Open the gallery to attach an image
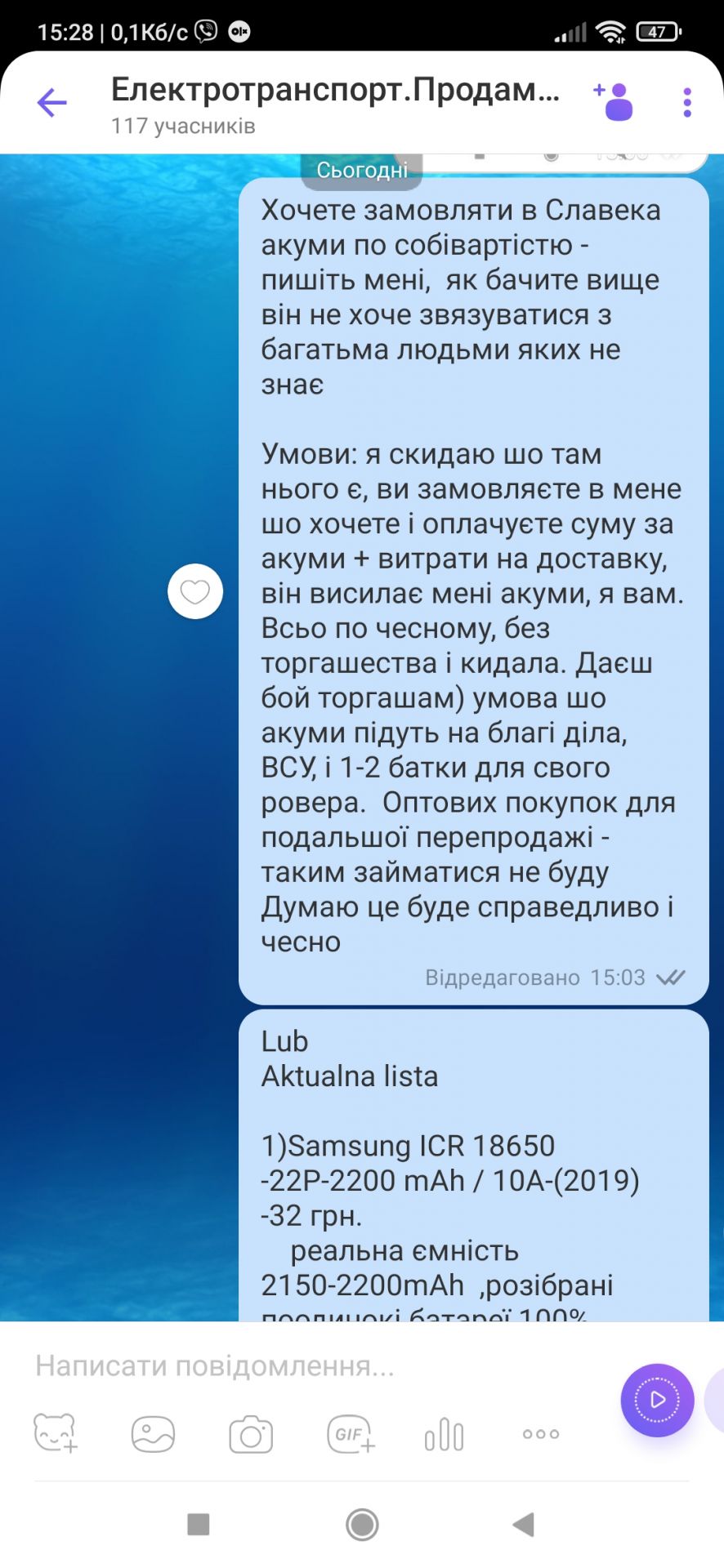This screenshot has height=1568, width=724. pos(153,1434)
